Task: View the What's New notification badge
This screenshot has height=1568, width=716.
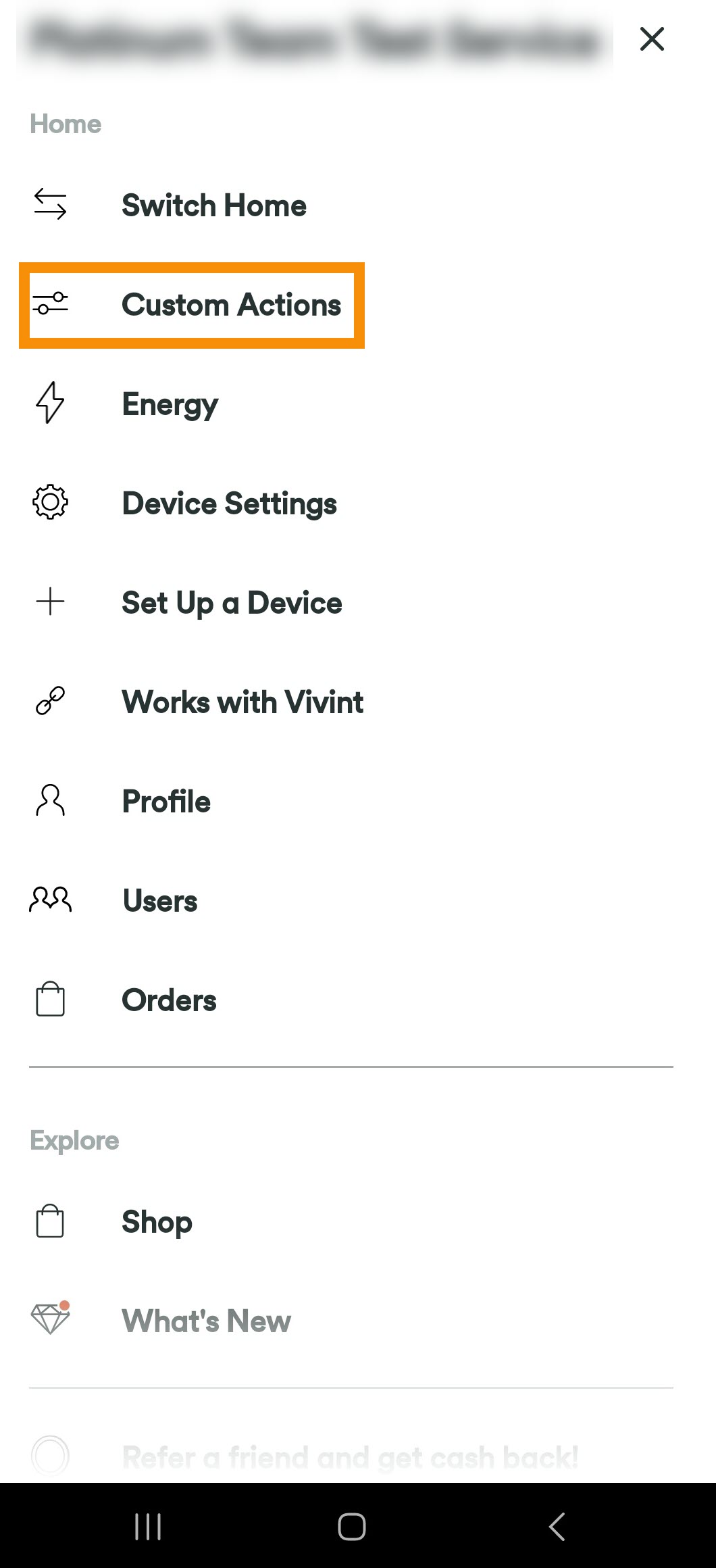Action: (65, 1303)
